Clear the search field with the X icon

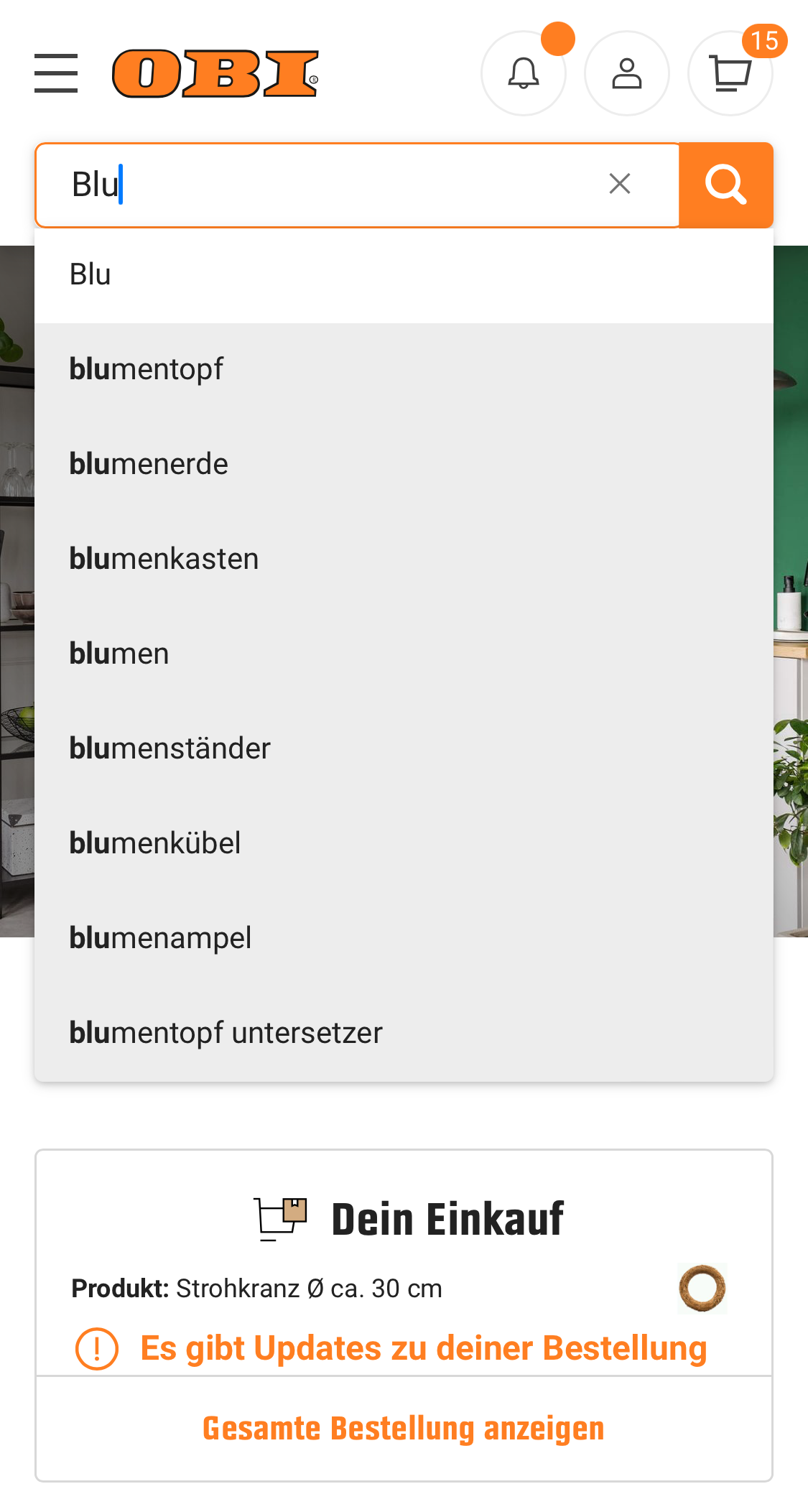point(619,185)
